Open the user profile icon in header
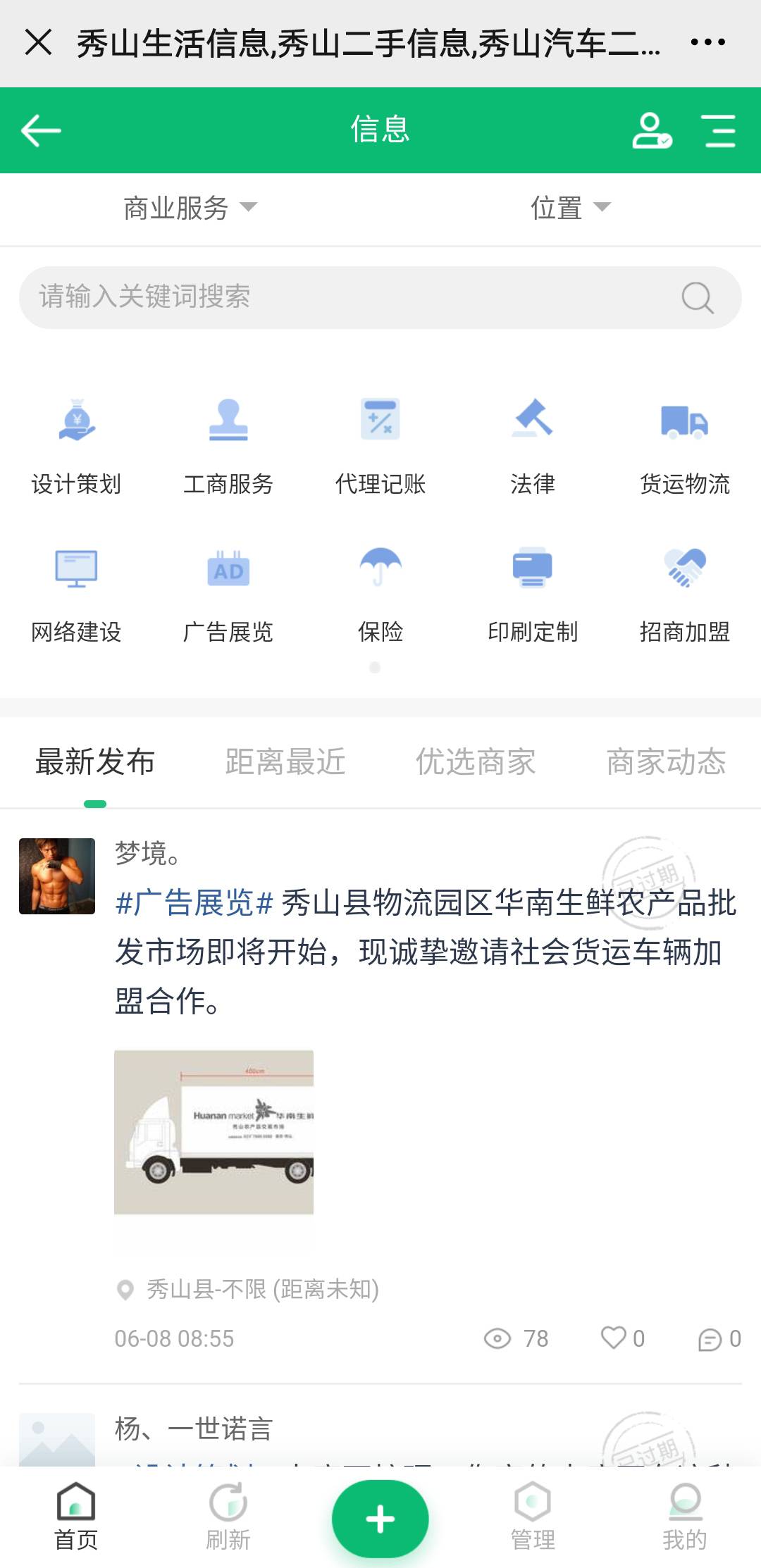This screenshot has height=1568, width=761. pyautogui.click(x=651, y=130)
